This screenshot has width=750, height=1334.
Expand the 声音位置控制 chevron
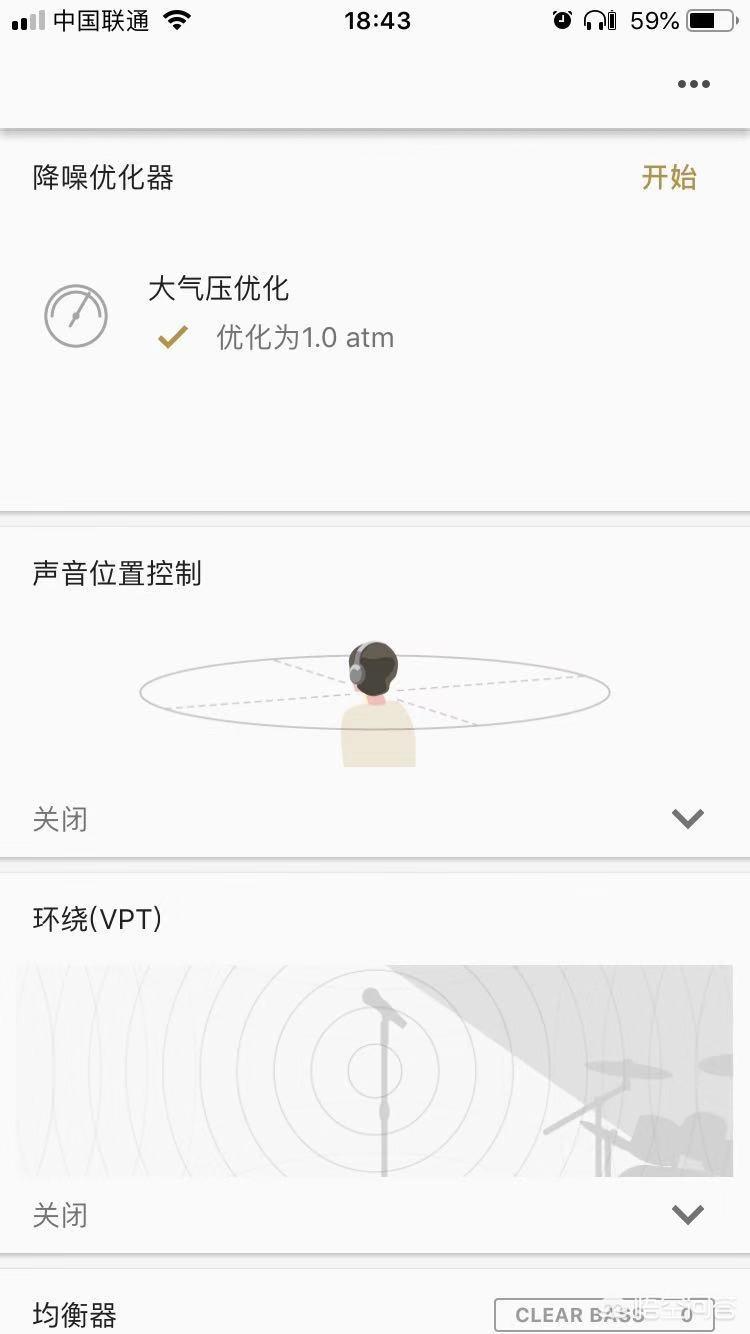688,819
